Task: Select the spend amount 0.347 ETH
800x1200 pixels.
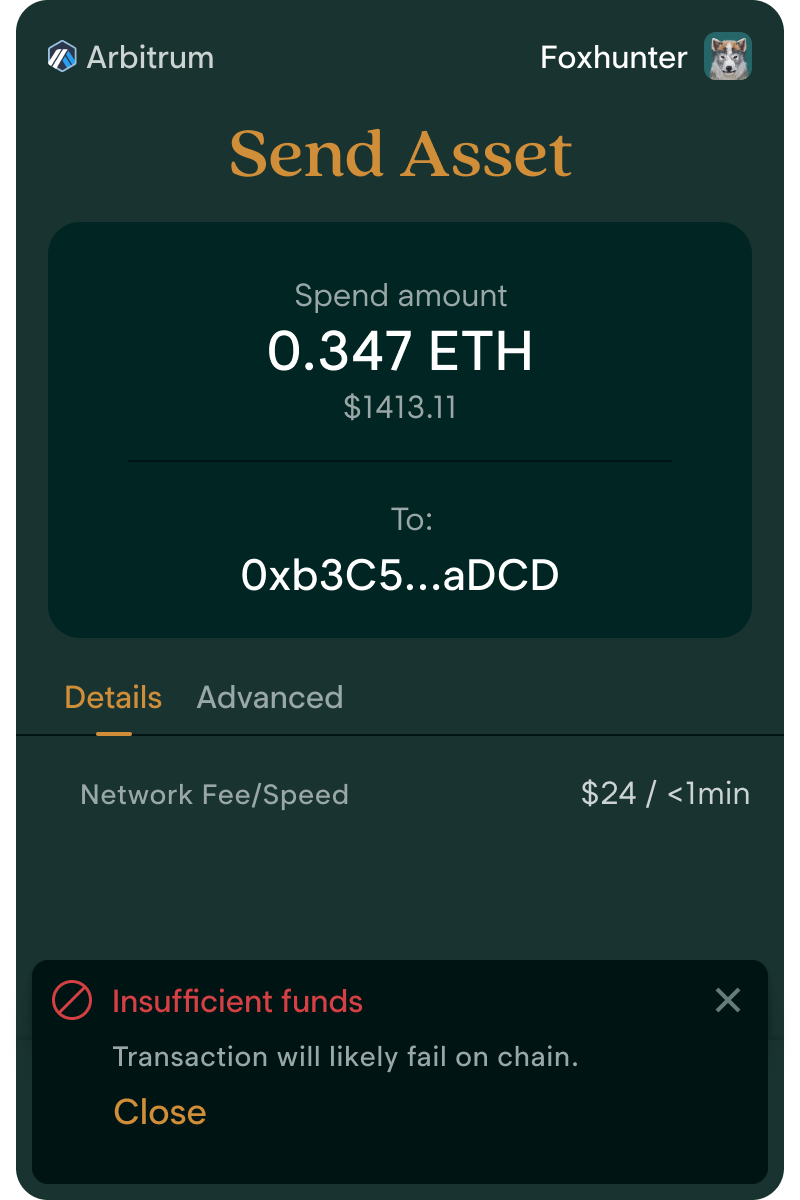Action: (400, 352)
